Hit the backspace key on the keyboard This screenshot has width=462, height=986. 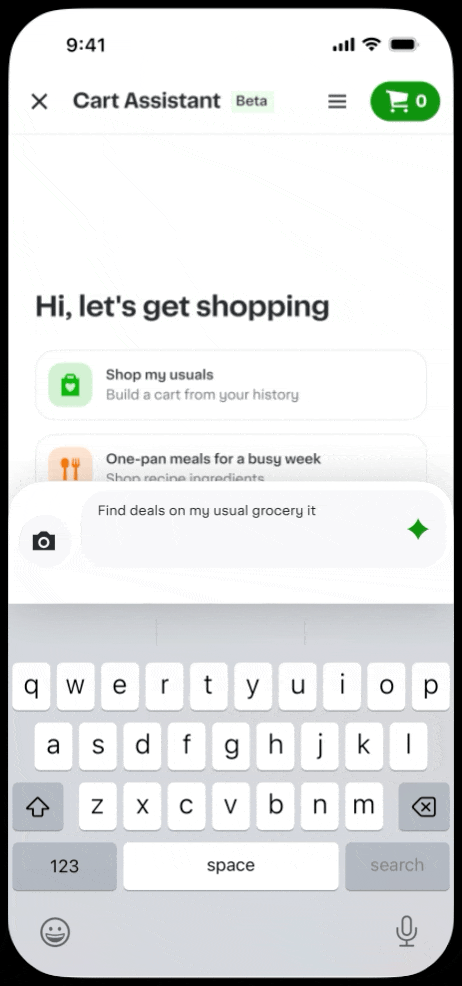pyautogui.click(x=424, y=807)
